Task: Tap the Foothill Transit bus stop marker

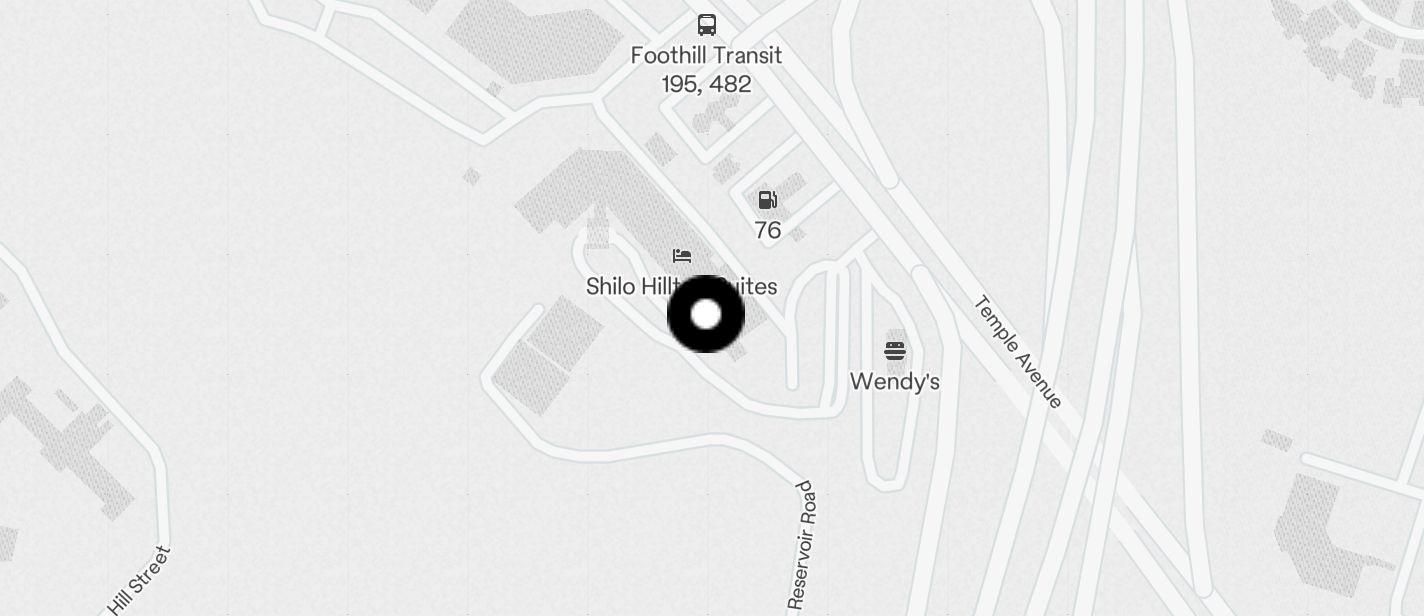Action: 707,25
